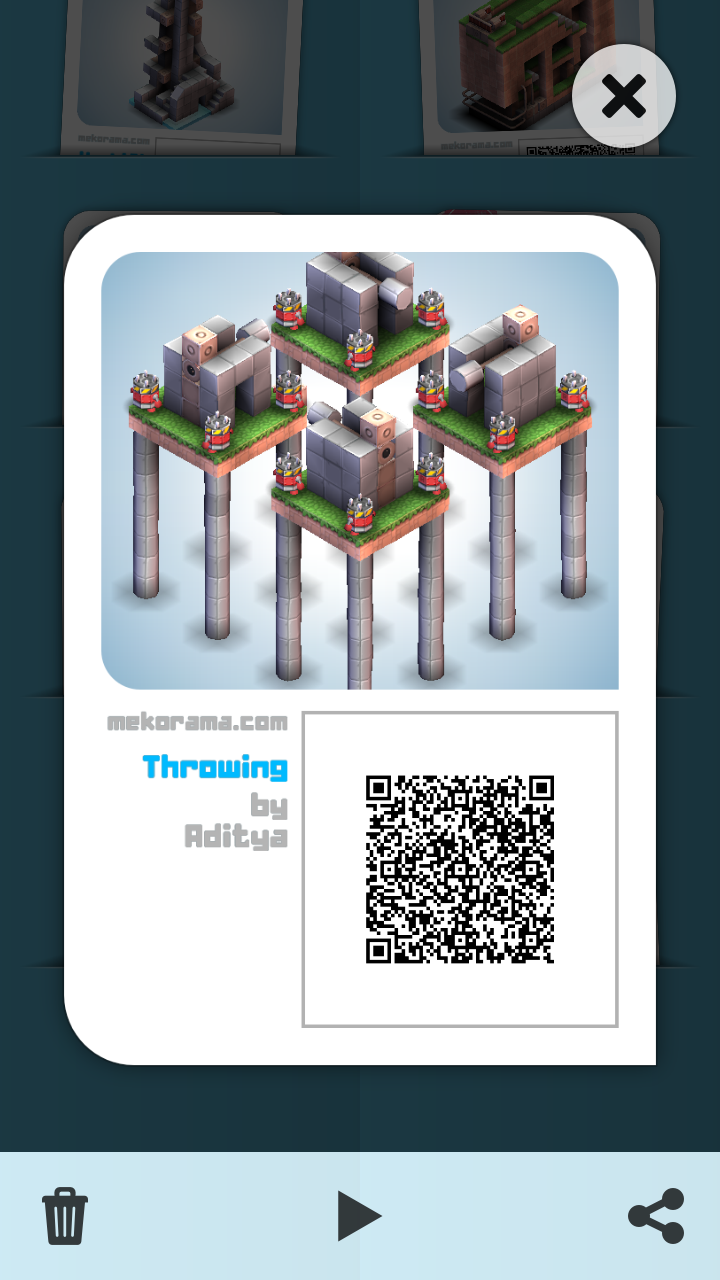Play the Throwing level
The image size is (720, 1280).
[x=359, y=1215]
